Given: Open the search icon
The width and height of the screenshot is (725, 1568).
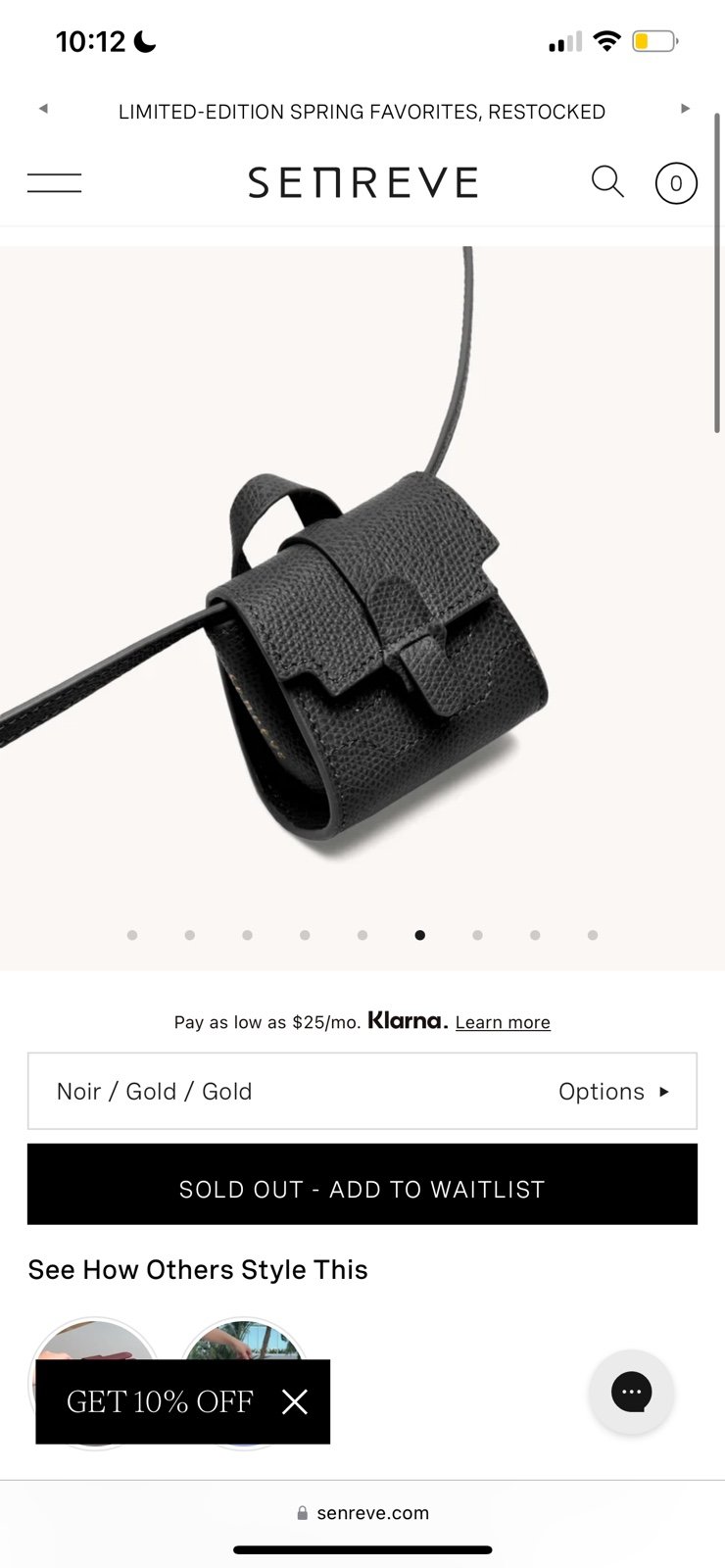Looking at the screenshot, I should coord(607,182).
